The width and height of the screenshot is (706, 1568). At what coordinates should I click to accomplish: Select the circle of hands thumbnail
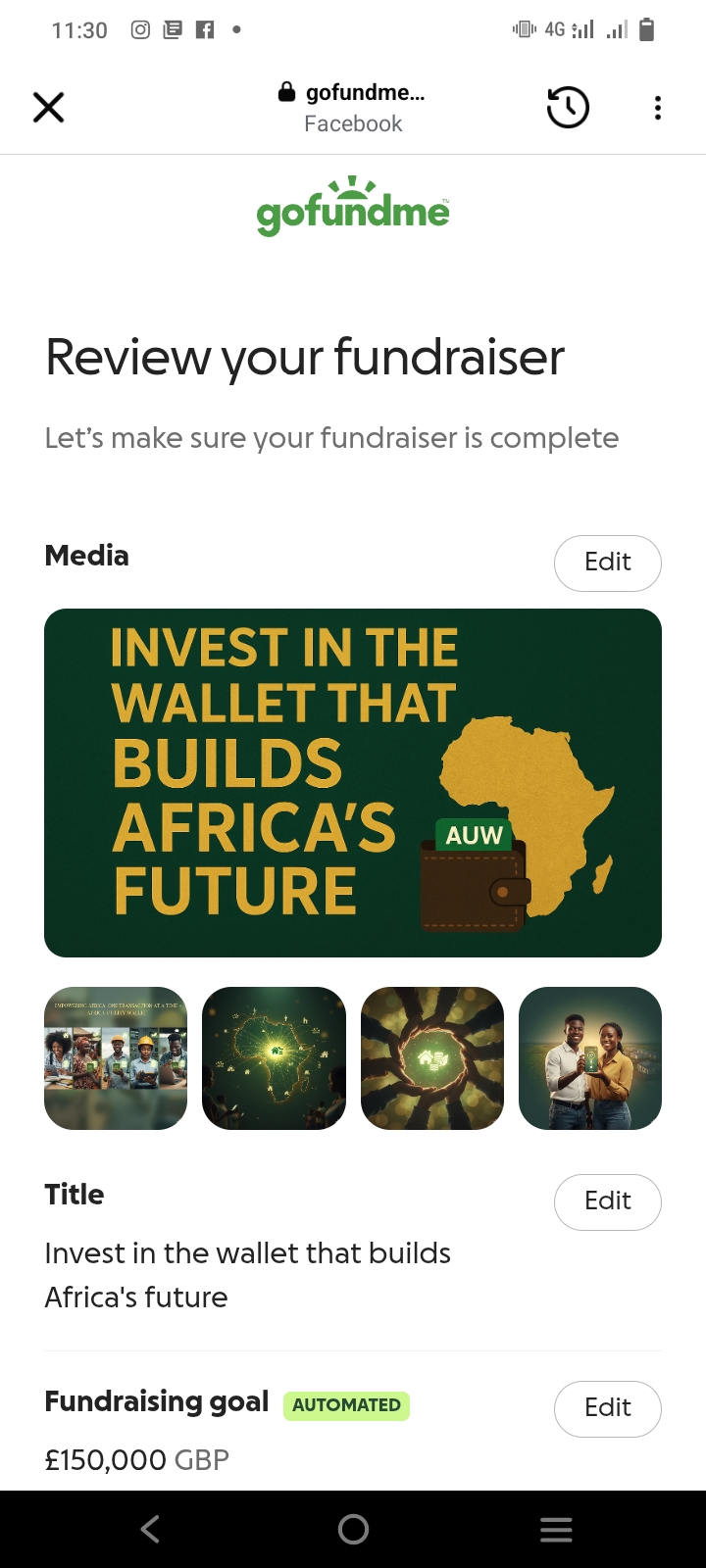[432, 1057]
